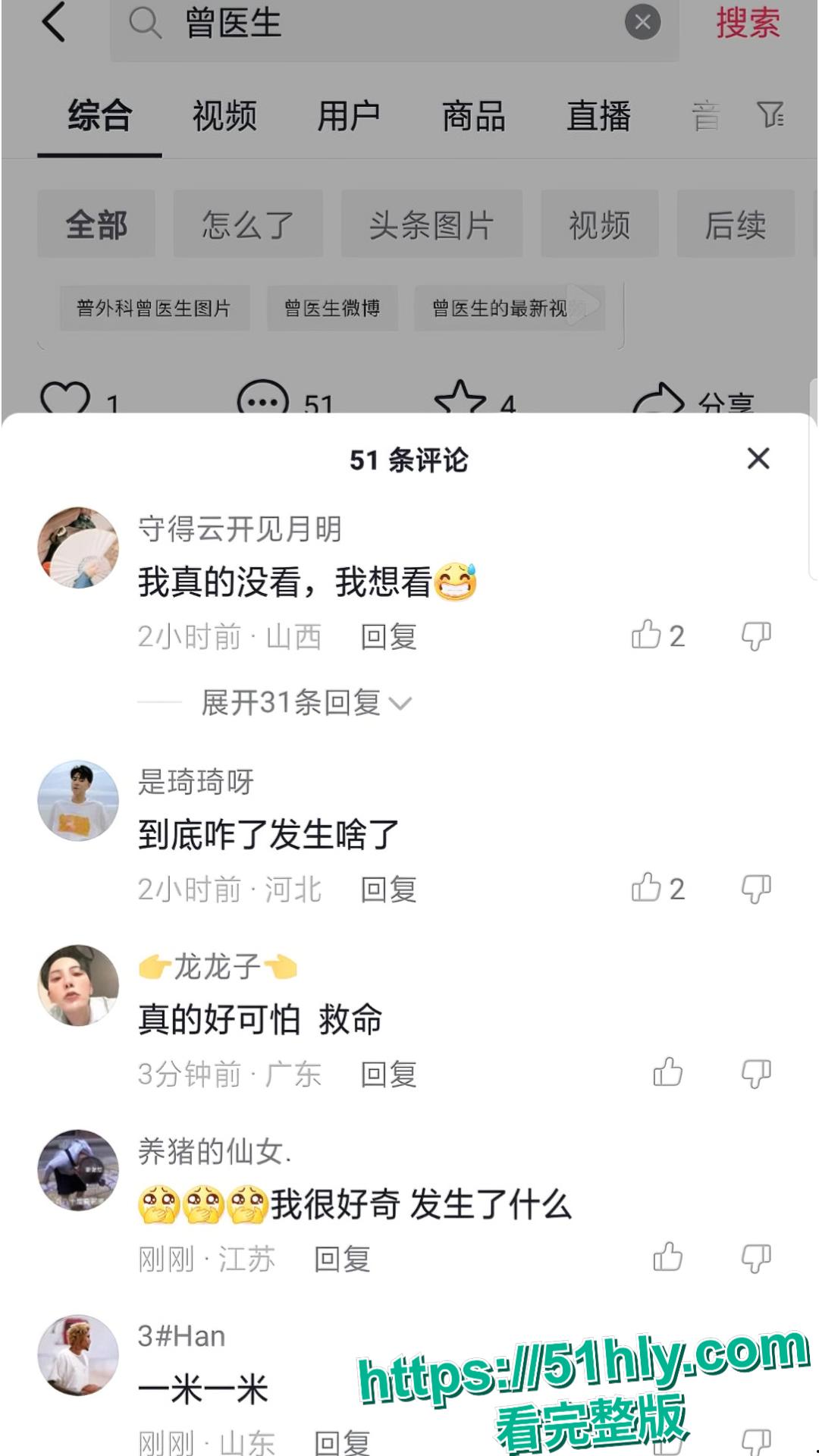
Task: Click the magnifier icon in the search bar
Action: point(146,24)
